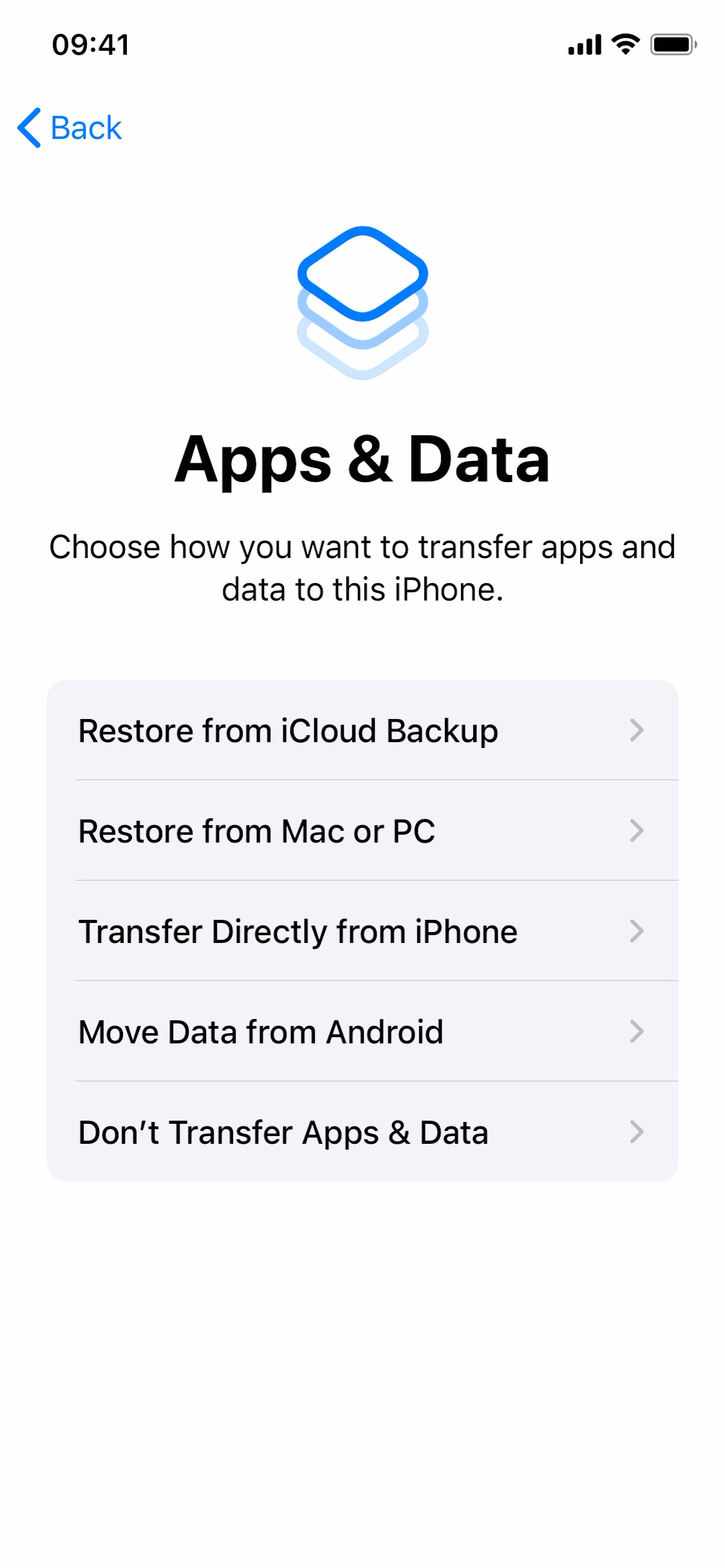This screenshot has width=725, height=1568.
Task: Go back to the previous screen
Action: pos(68,127)
